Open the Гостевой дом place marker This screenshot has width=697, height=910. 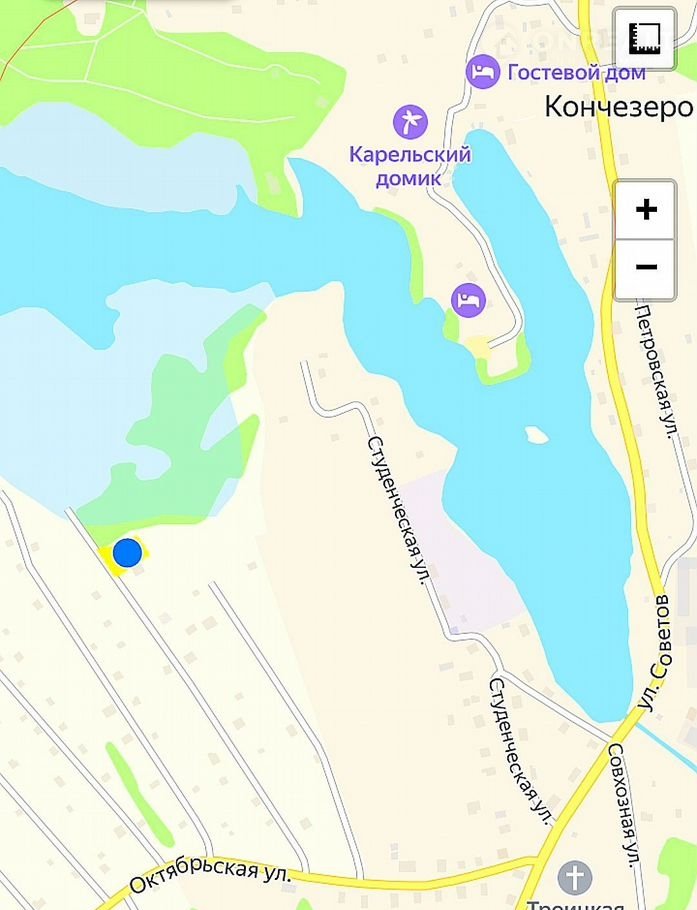[x=484, y=72]
